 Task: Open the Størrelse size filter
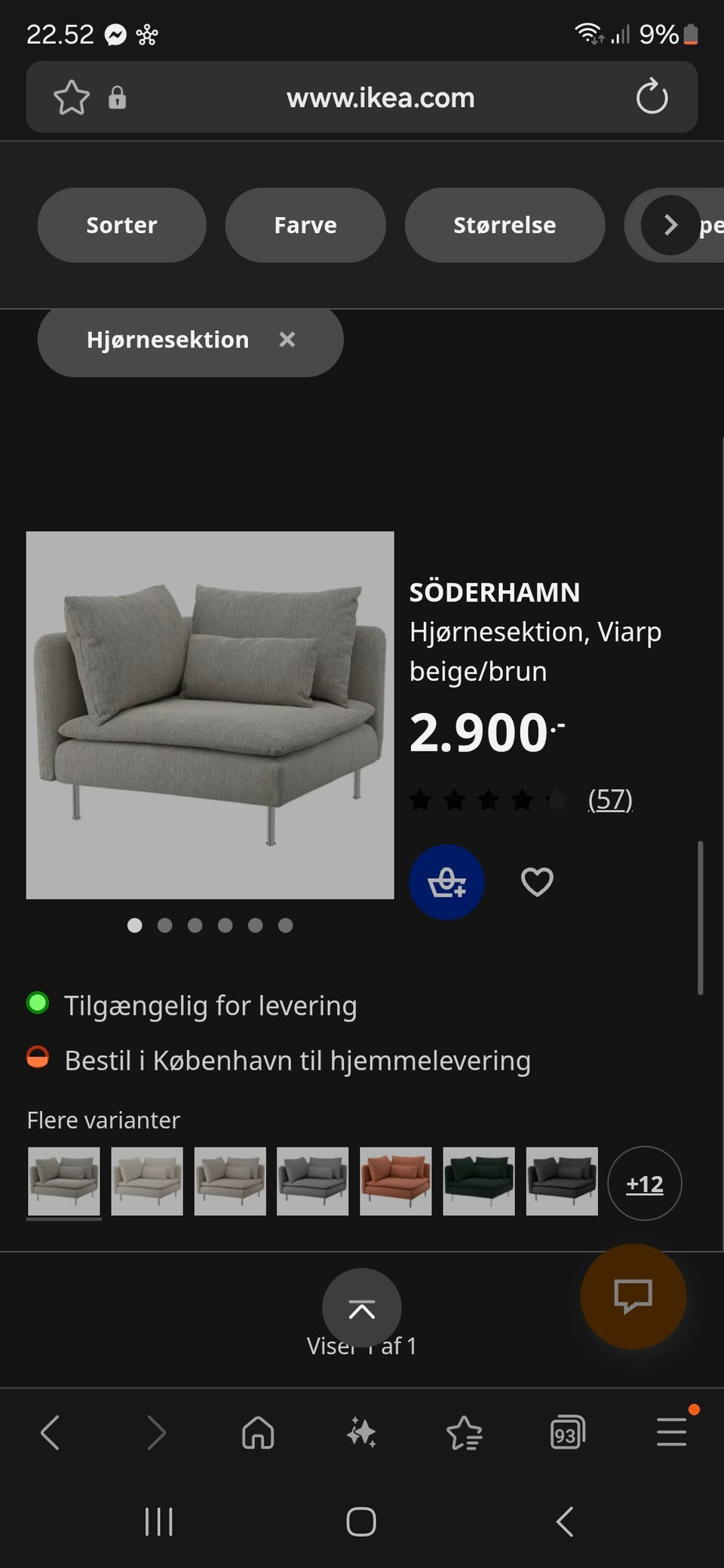pos(505,225)
